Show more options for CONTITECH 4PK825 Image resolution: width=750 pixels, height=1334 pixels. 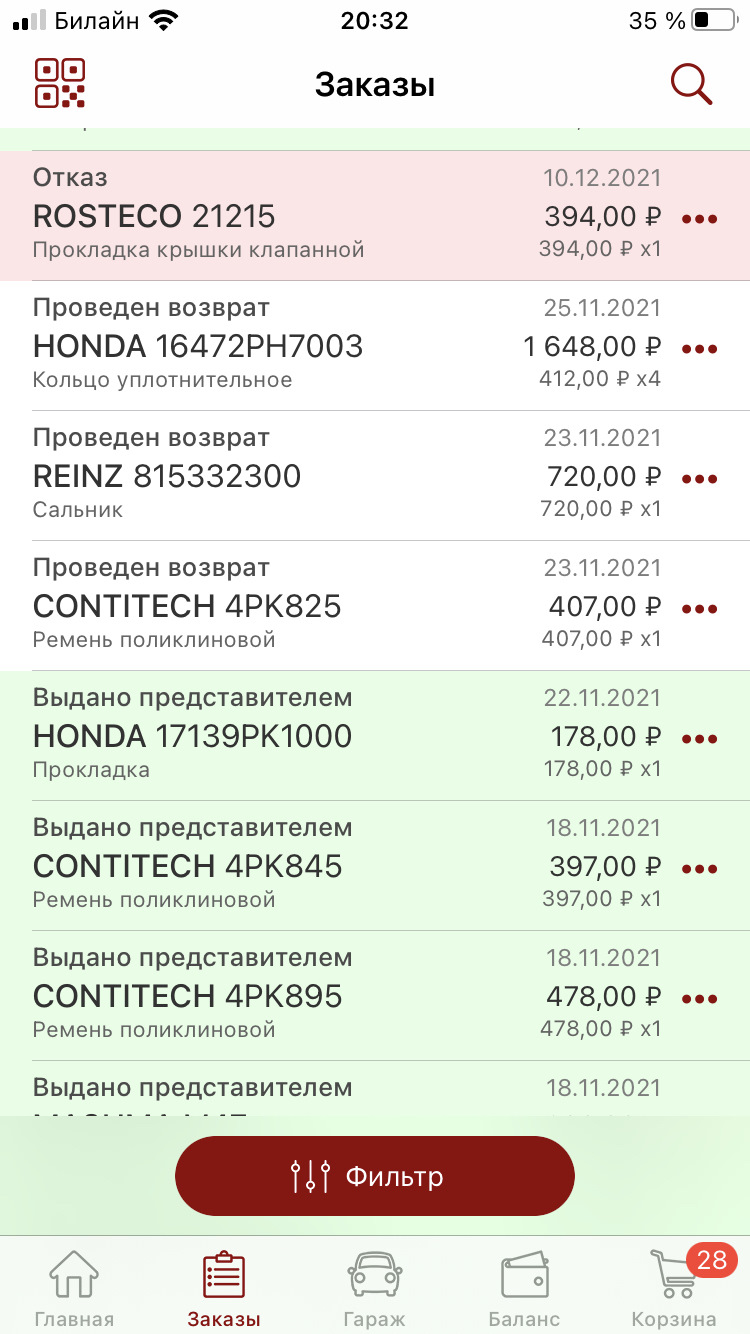pyautogui.click(x=700, y=609)
